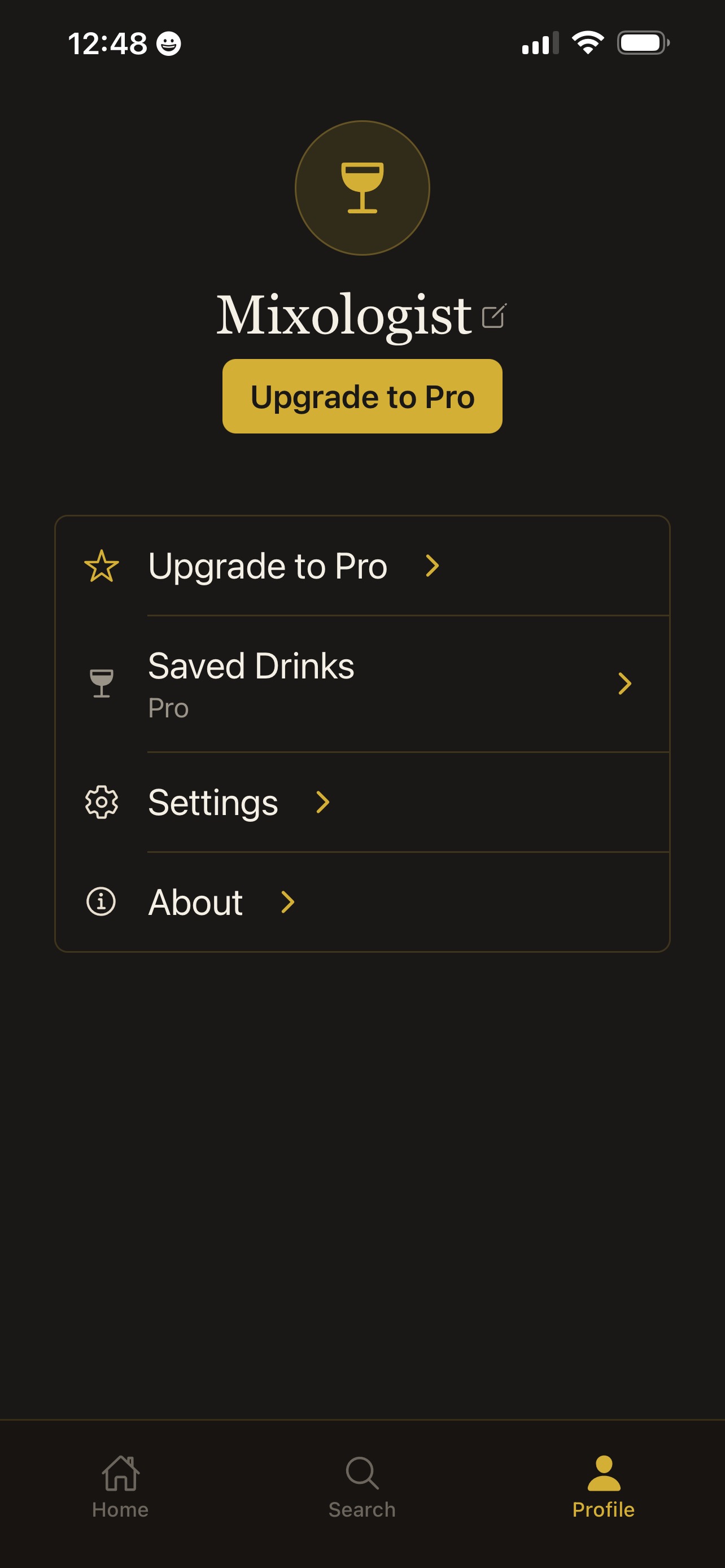The image size is (725, 1568).
Task: Change the wine glass profile avatar
Action: point(362,187)
